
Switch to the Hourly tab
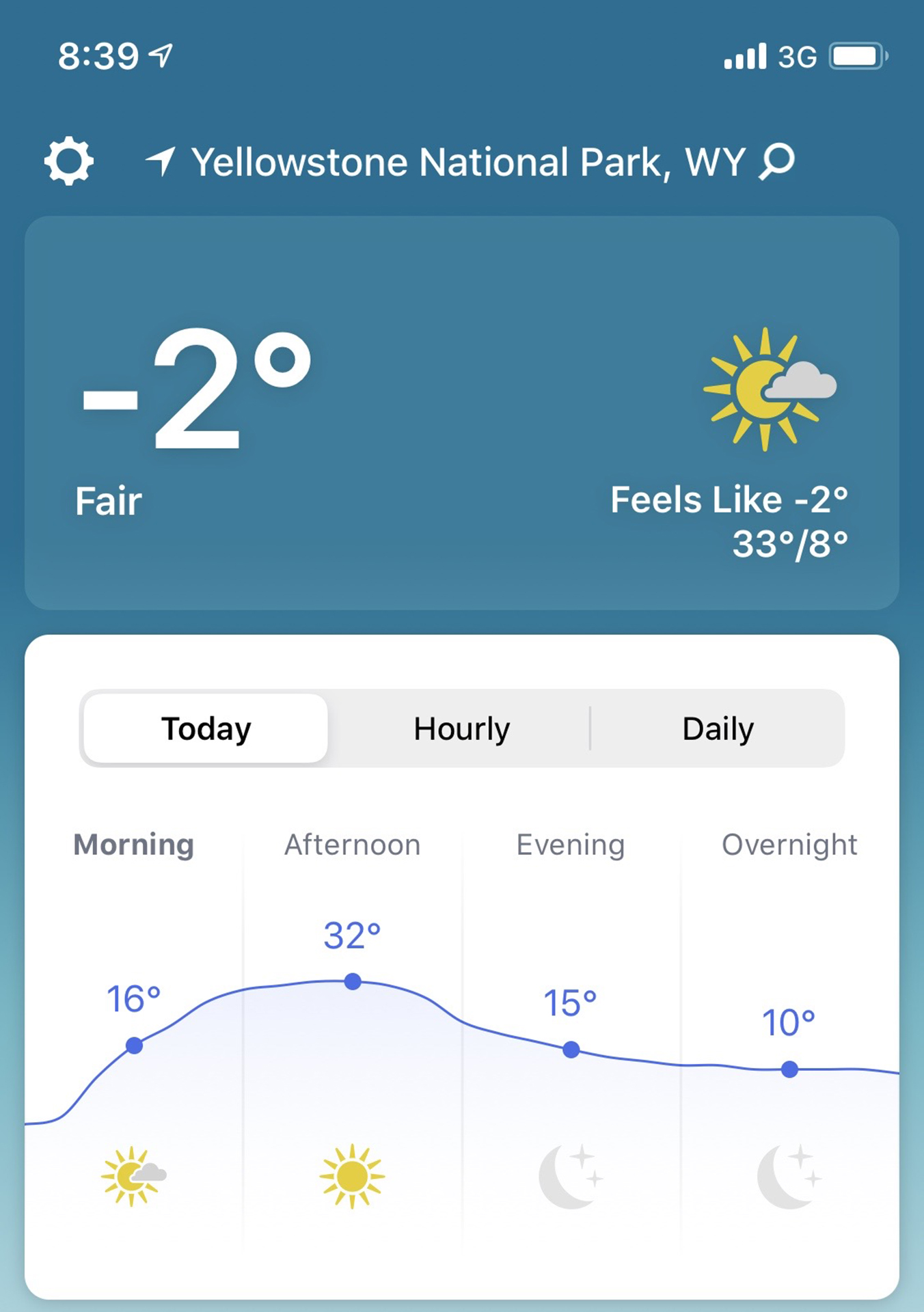(x=461, y=728)
